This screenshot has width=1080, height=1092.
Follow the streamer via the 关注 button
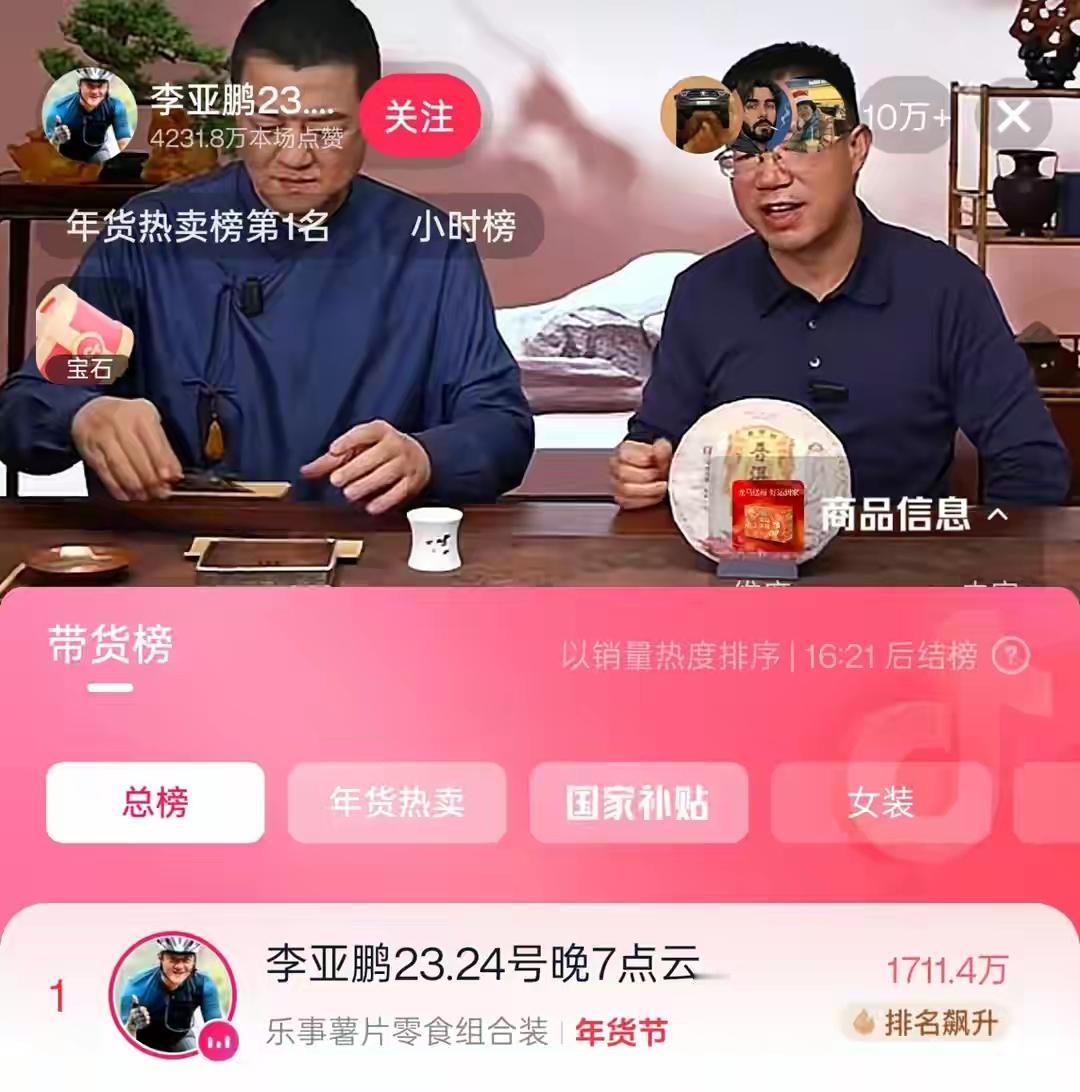pos(420,116)
